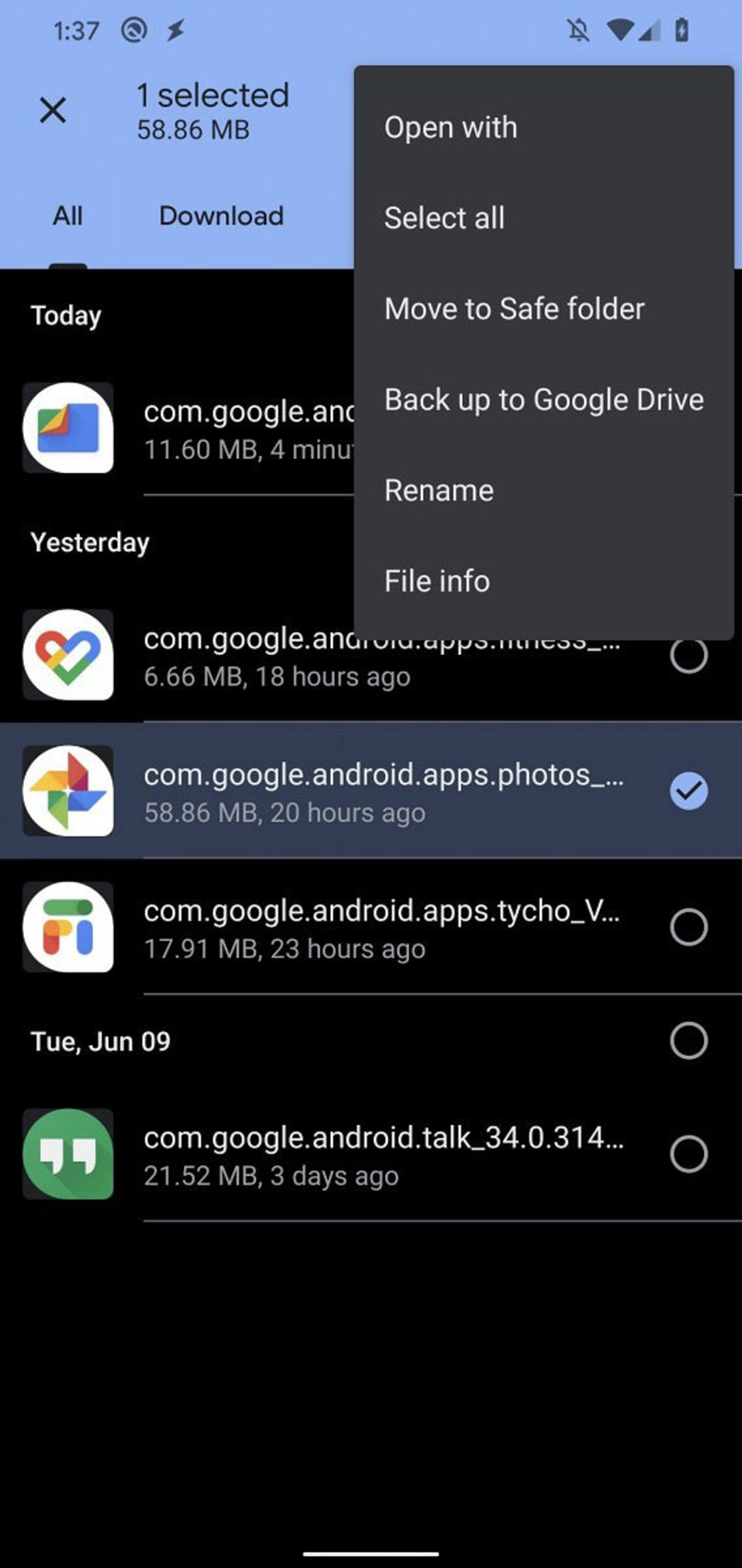Screen dimensions: 742x1568
Task: View File info for the selection
Action: (x=437, y=581)
